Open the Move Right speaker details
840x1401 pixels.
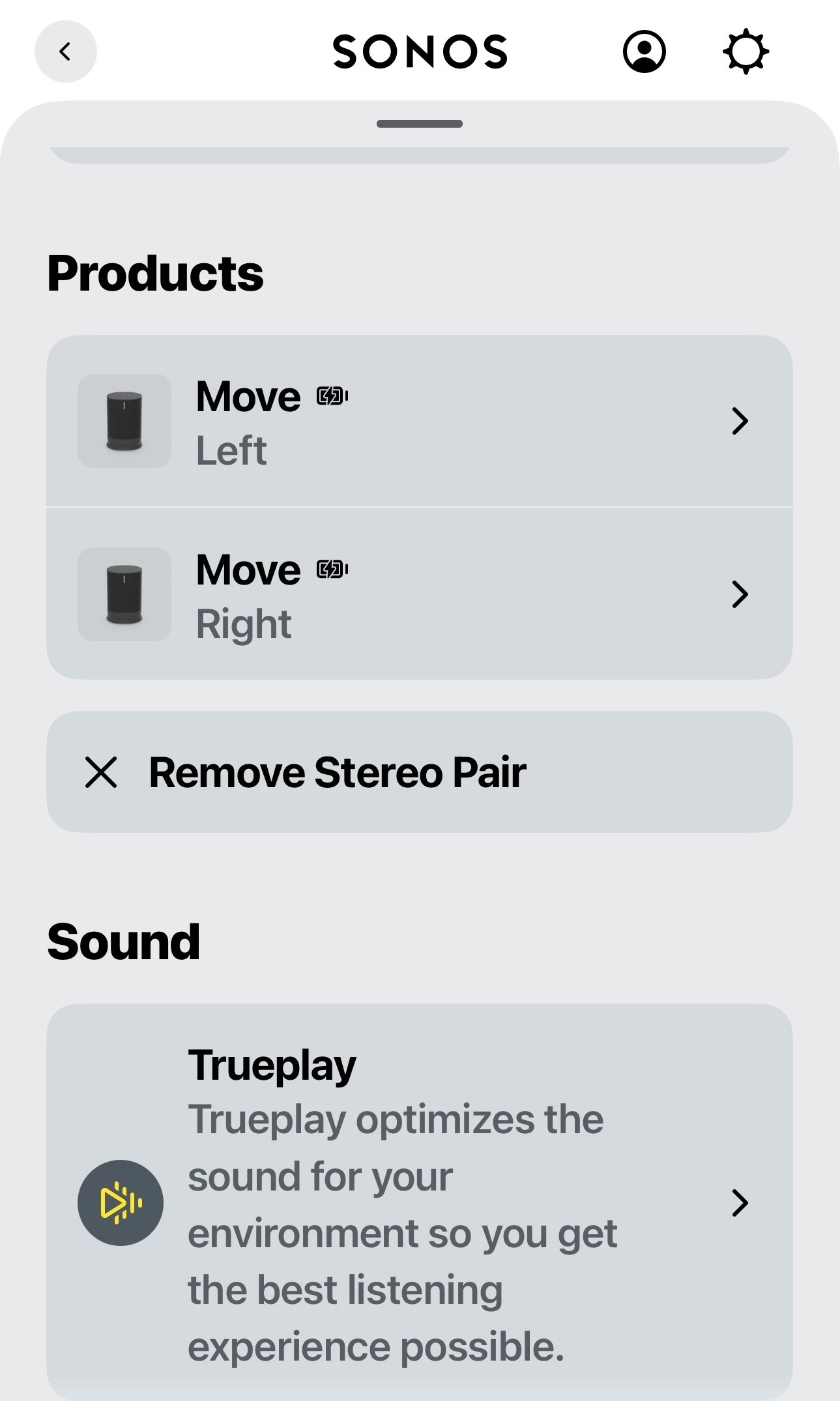[x=420, y=594]
